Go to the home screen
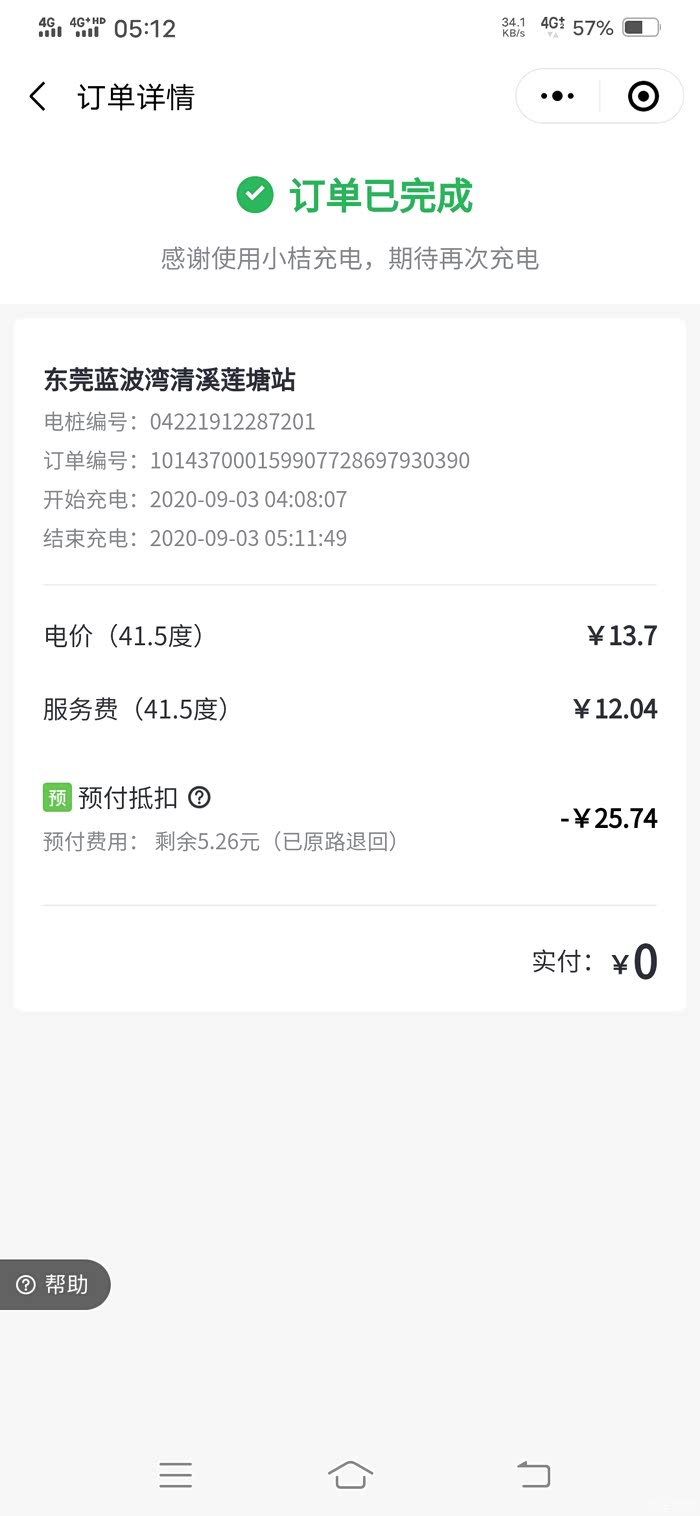700x1516 pixels. click(350, 1474)
